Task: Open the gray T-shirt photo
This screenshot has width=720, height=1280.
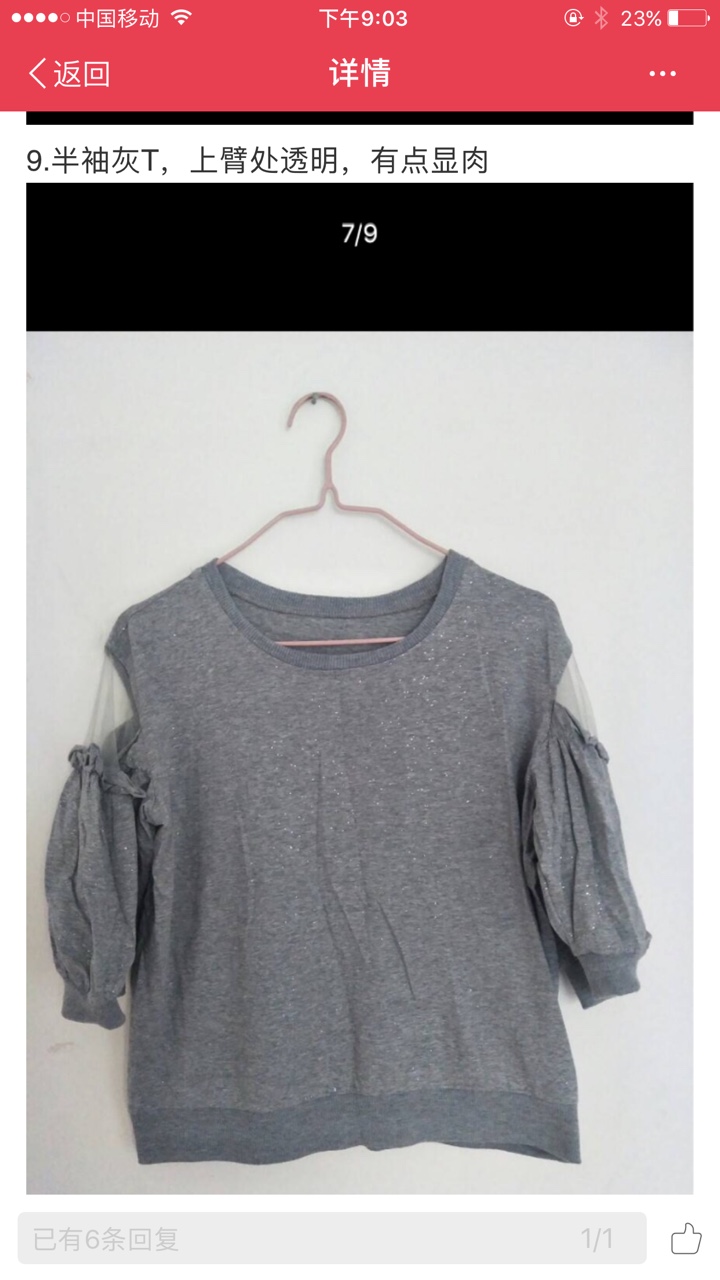Action: [x=359, y=762]
